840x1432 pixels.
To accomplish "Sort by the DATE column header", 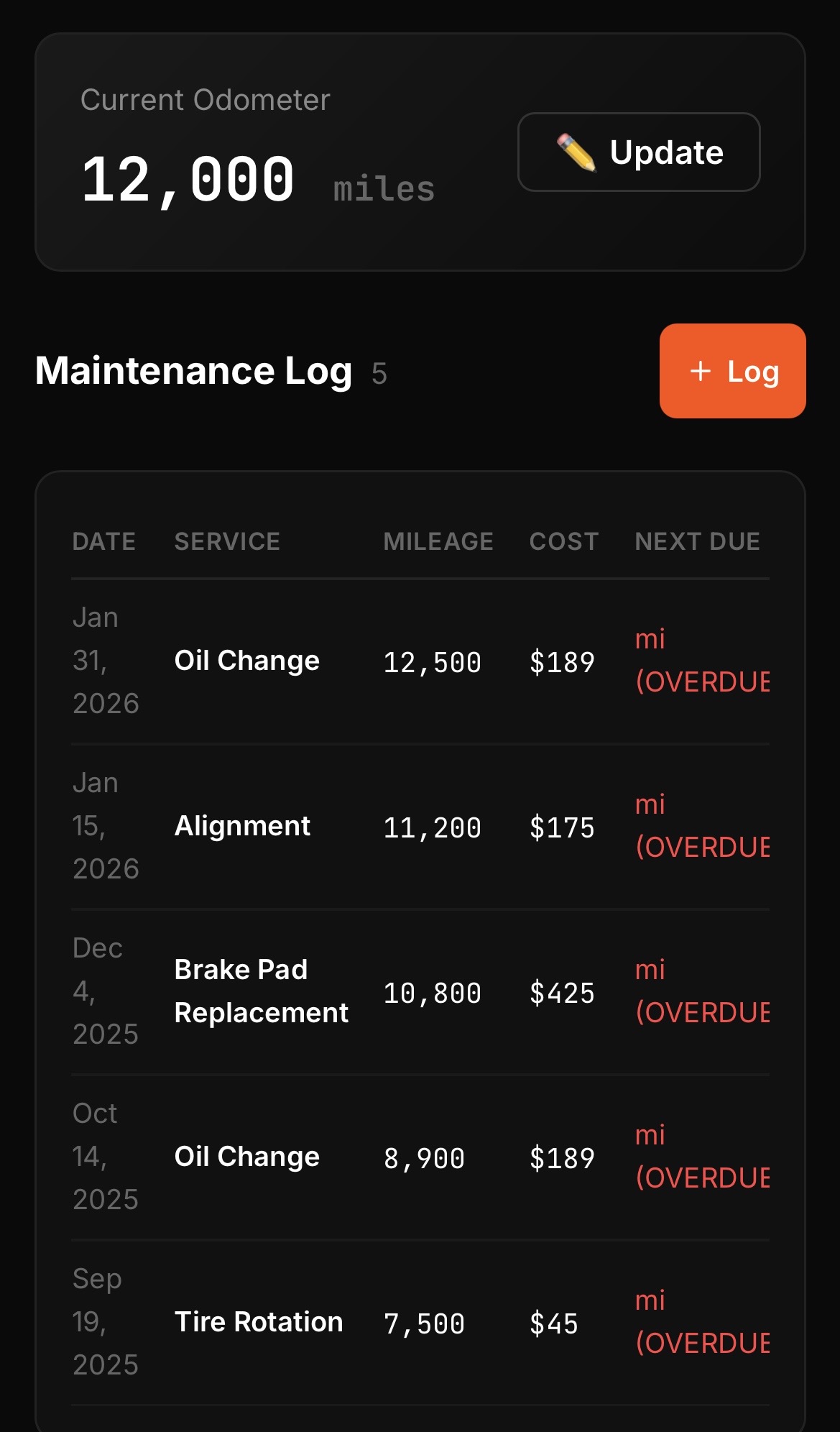I will point(104,541).
